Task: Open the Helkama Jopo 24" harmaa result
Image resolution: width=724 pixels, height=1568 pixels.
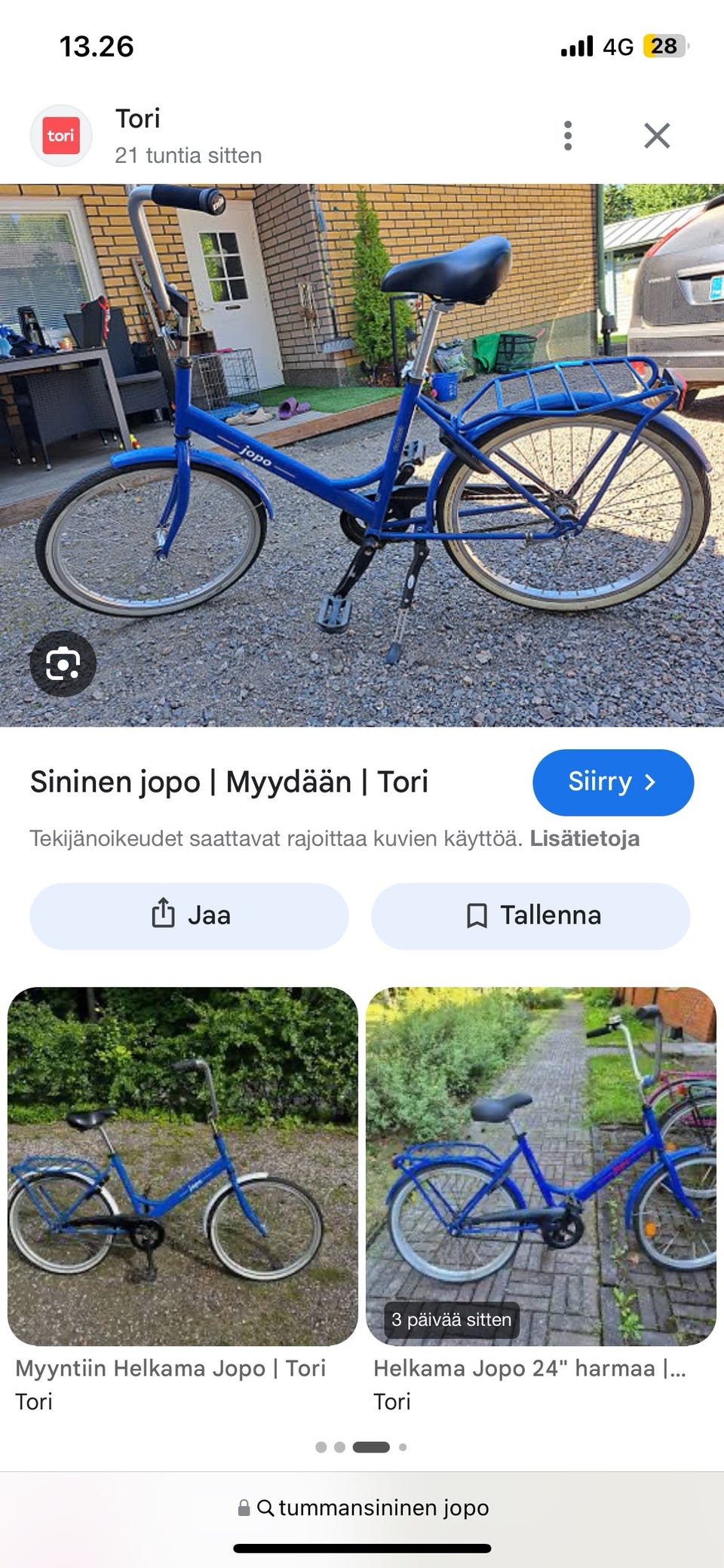Action: [541, 1200]
